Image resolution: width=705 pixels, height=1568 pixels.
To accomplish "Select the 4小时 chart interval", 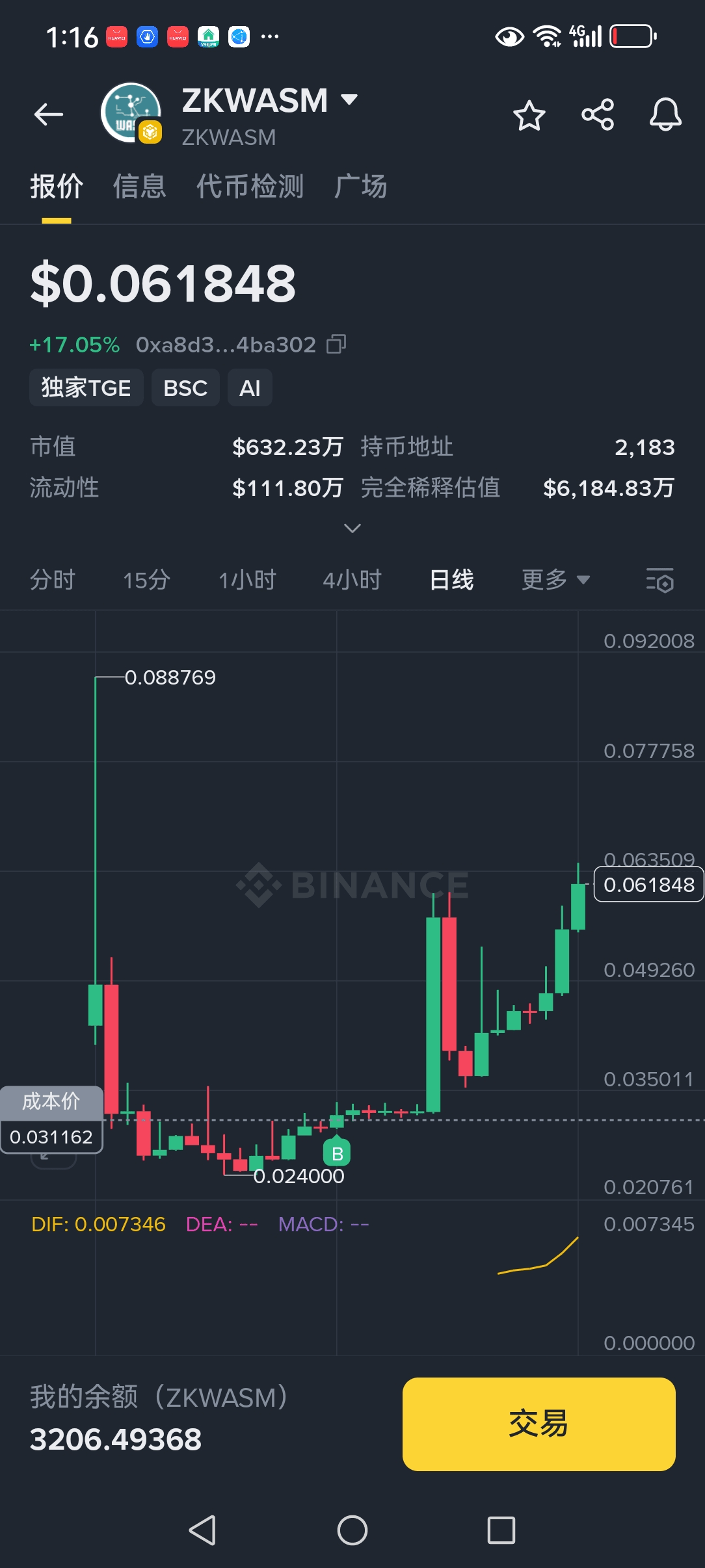I will pos(352,579).
